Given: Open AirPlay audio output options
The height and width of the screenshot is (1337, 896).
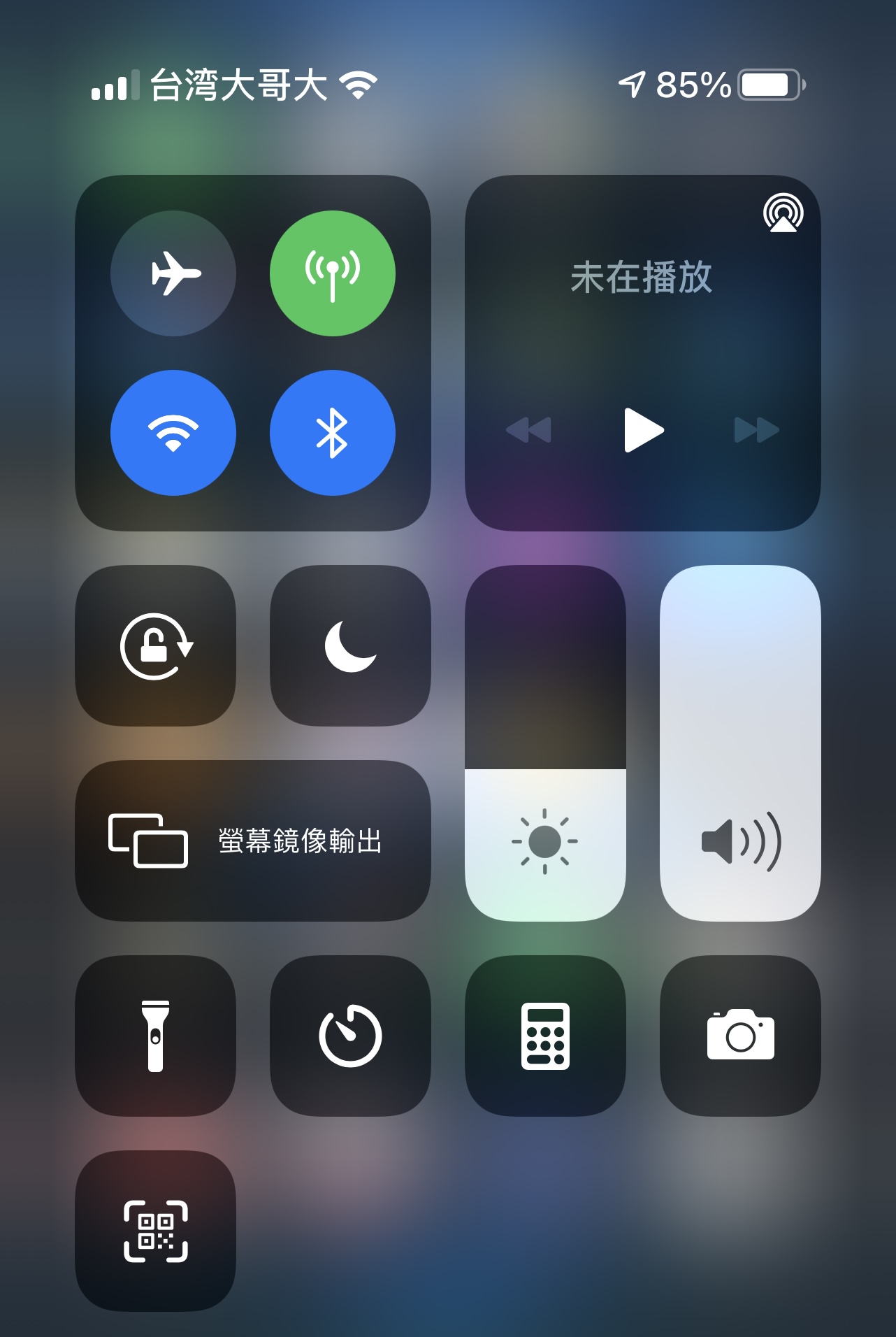Looking at the screenshot, I should (x=783, y=213).
